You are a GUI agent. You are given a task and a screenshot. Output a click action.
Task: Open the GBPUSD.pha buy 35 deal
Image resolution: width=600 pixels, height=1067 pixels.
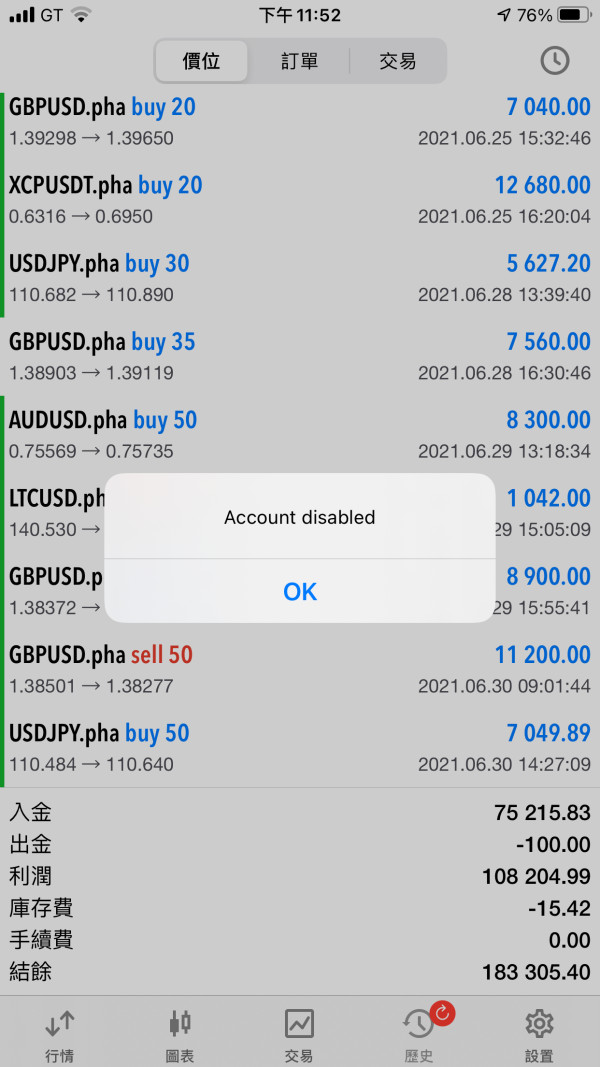[300, 355]
